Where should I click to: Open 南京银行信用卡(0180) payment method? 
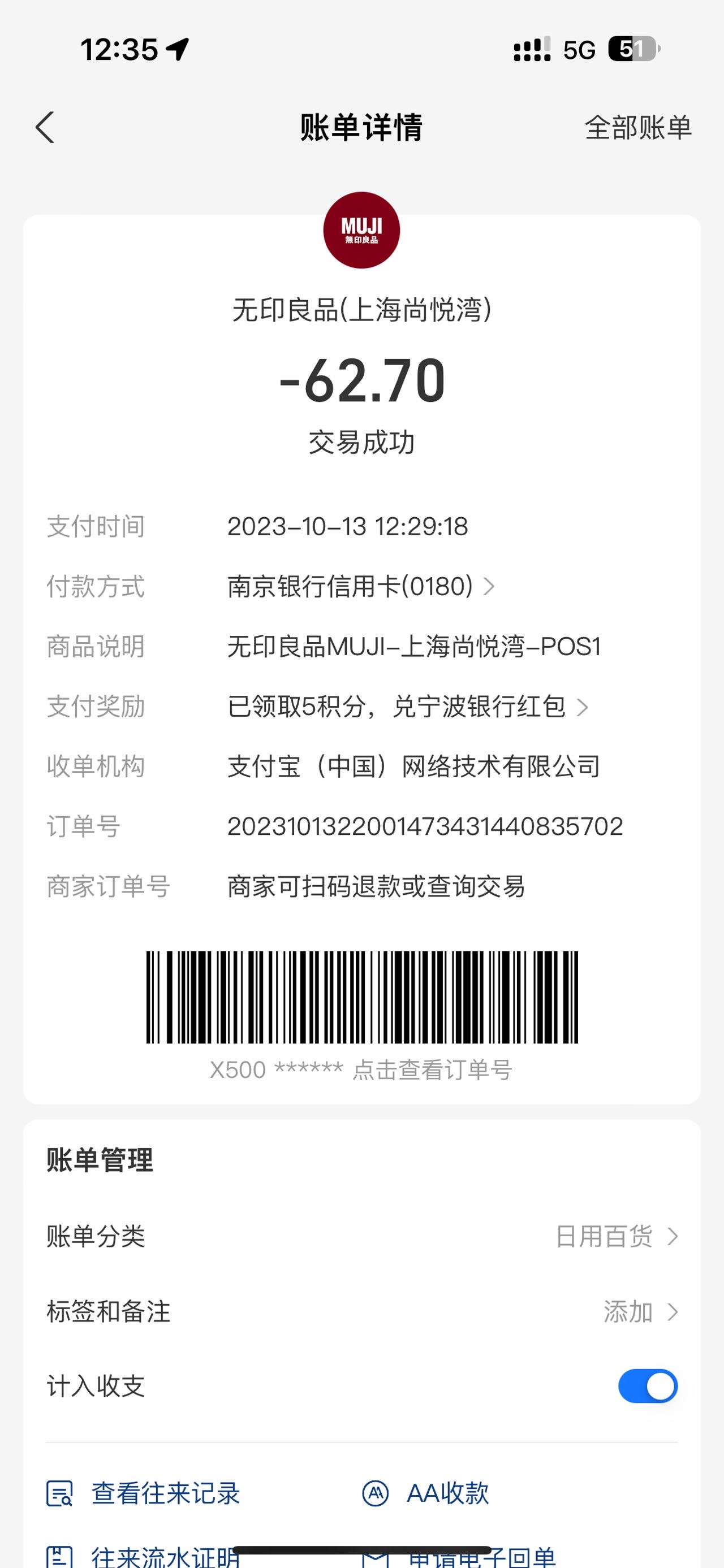coord(361,587)
